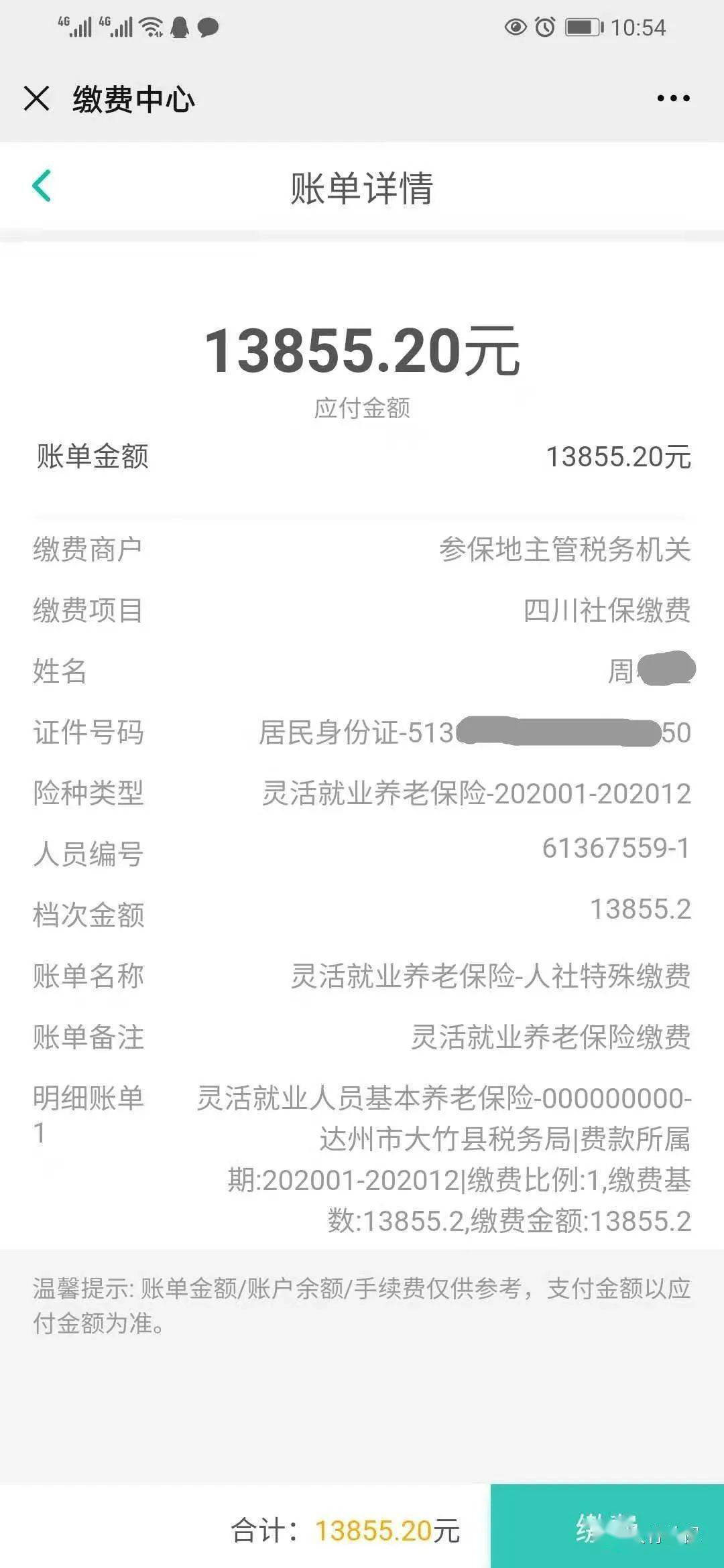Open the three-dot overflow menu
Screen dimensions: 724x1568
(673, 99)
